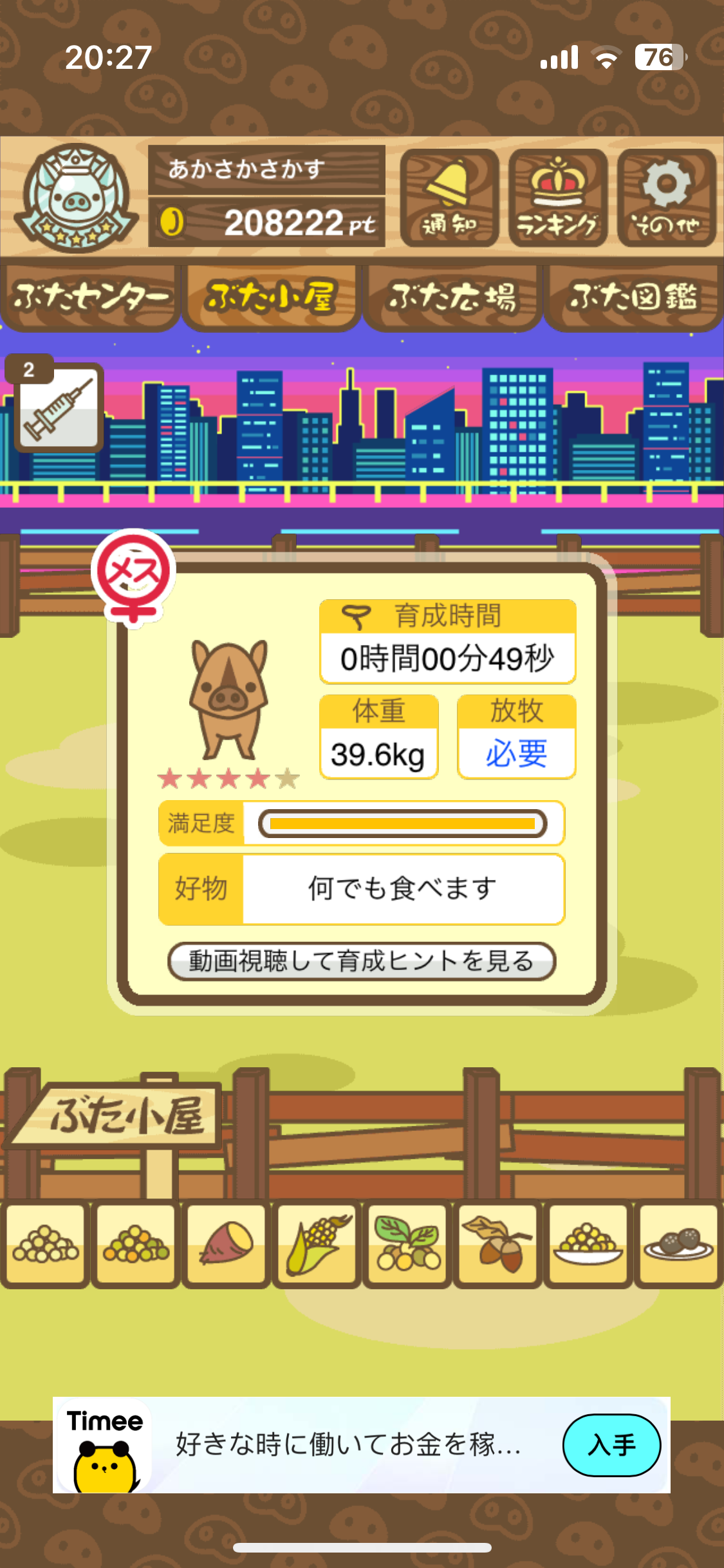Select the pale plain beans pile
The width and height of the screenshot is (724, 1568).
click(x=45, y=1244)
